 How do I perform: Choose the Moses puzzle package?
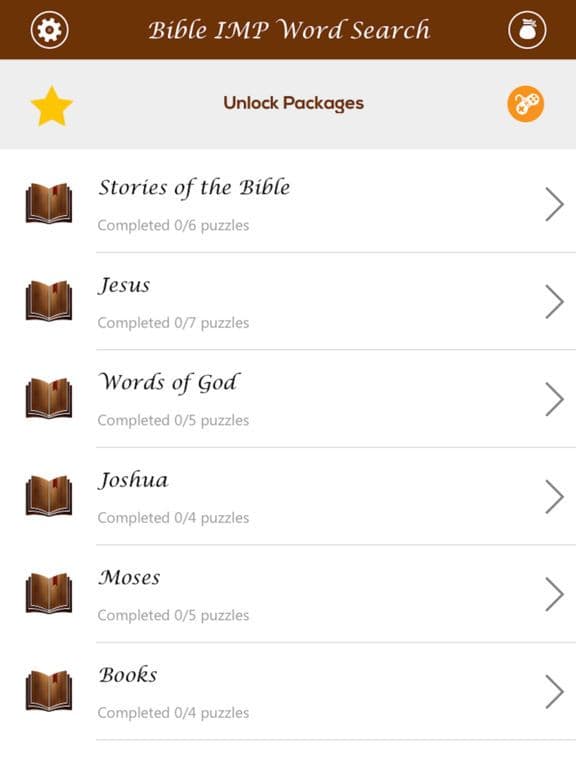coord(288,594)
